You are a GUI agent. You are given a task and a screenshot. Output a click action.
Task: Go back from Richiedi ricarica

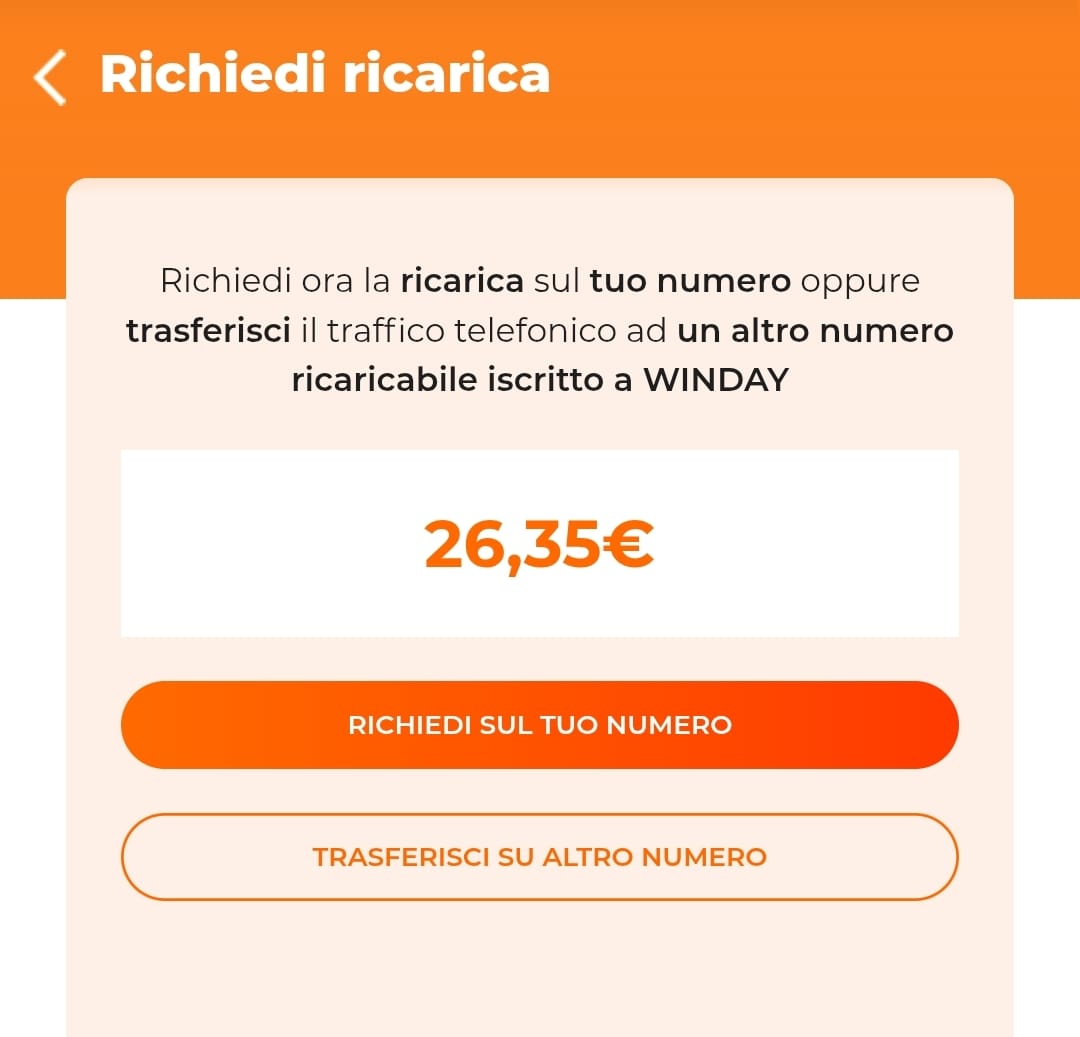click(x=50, y=77)
